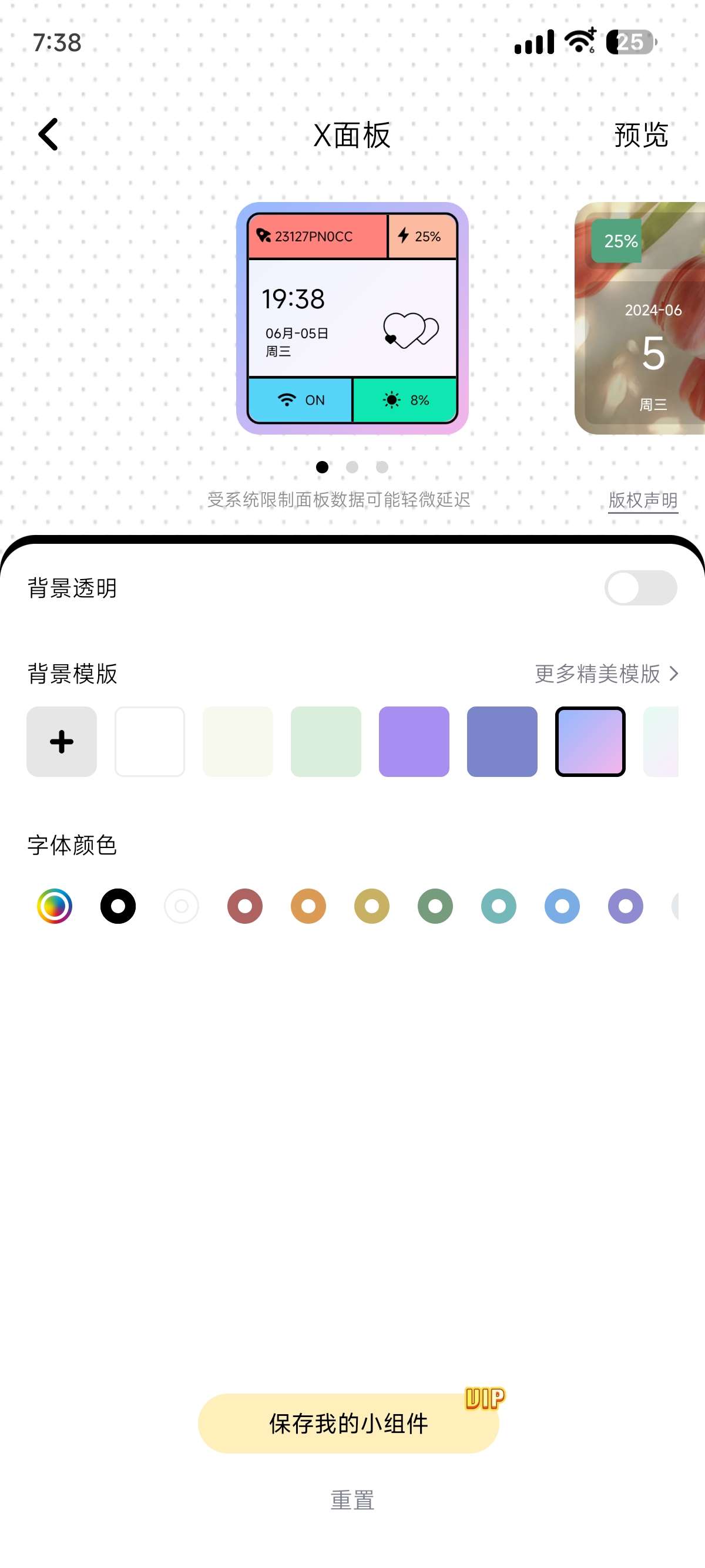Choose the blue-pink gradient background template

(590, 741)
